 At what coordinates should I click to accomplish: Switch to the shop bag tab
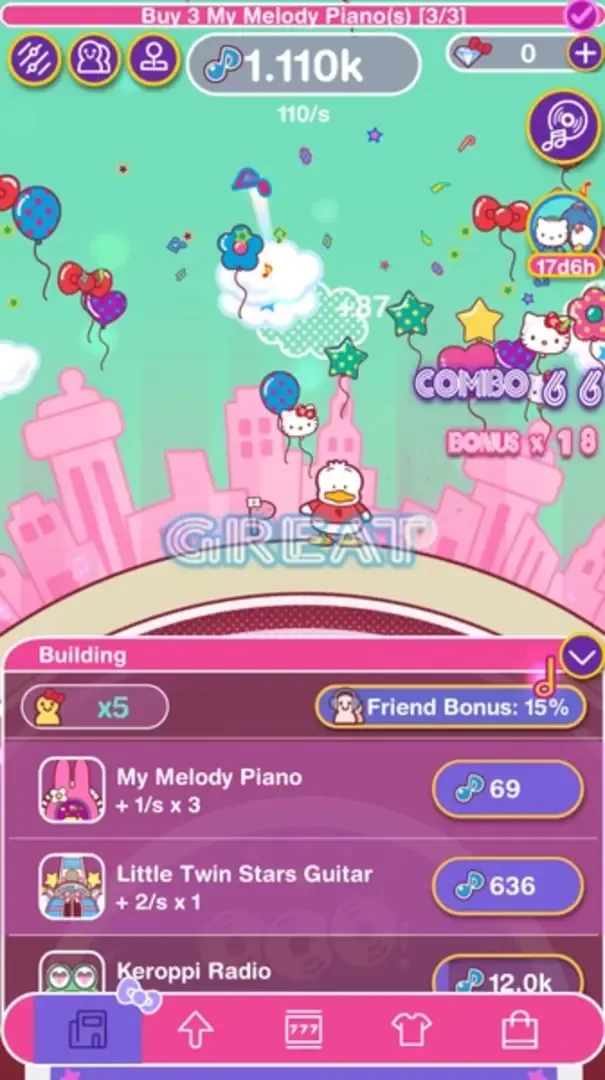519,1030
